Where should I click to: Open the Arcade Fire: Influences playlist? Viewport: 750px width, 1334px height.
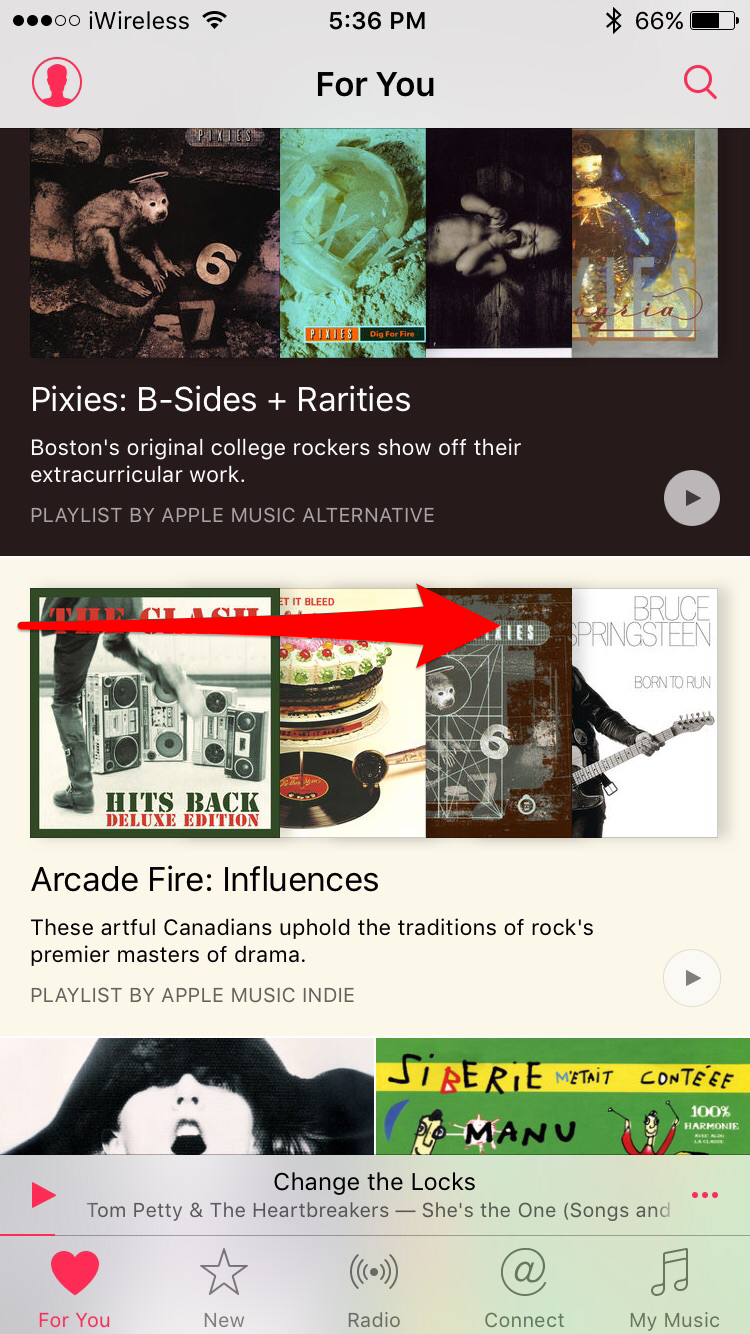click(205, 880)
